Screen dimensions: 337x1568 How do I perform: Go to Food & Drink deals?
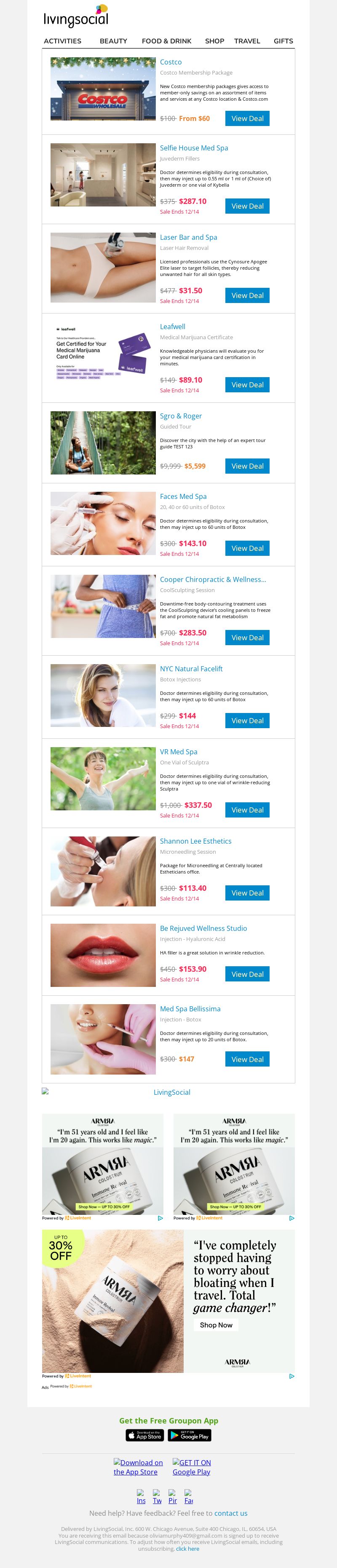pyautogui.click(x=166, y=41)
